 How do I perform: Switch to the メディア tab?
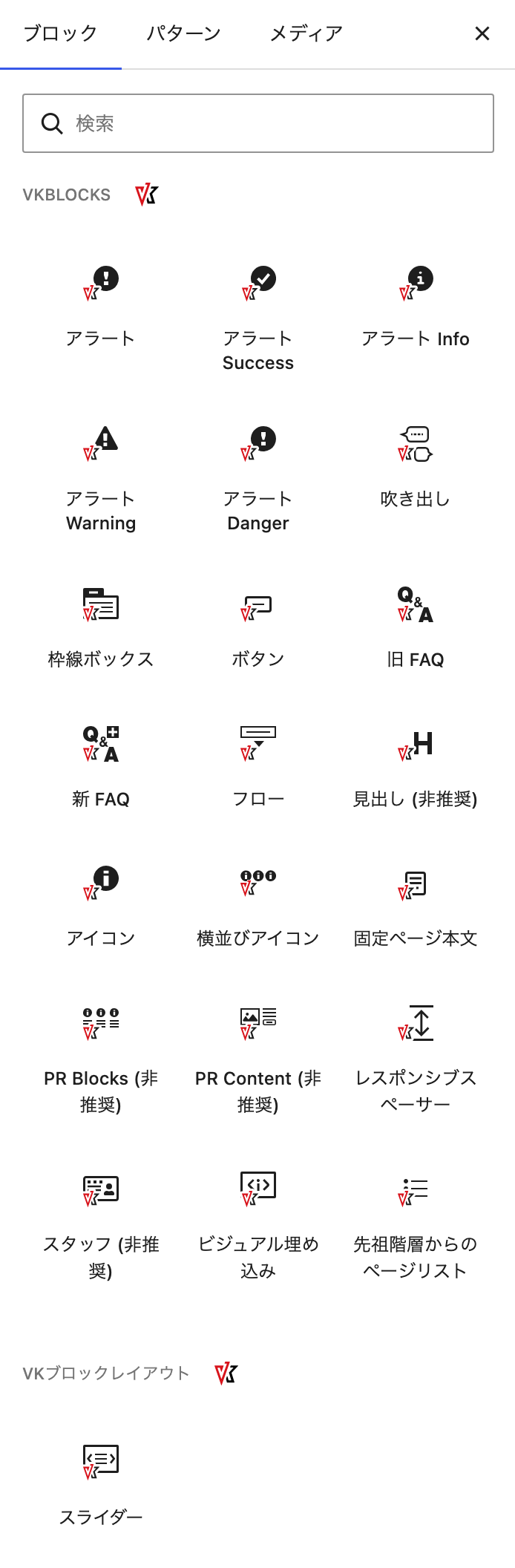306,34
